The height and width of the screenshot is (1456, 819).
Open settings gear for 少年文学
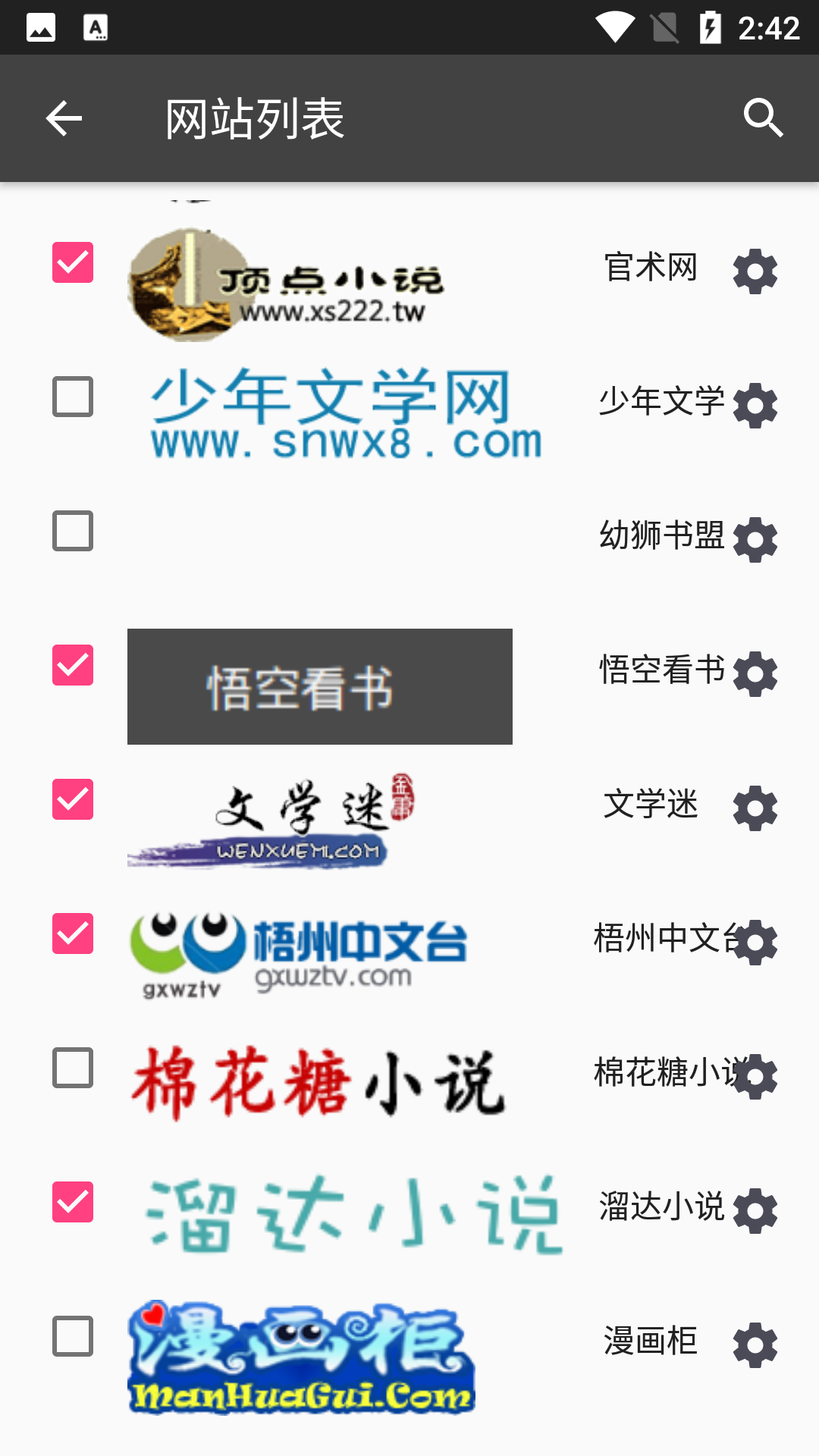tap(755, 406)
